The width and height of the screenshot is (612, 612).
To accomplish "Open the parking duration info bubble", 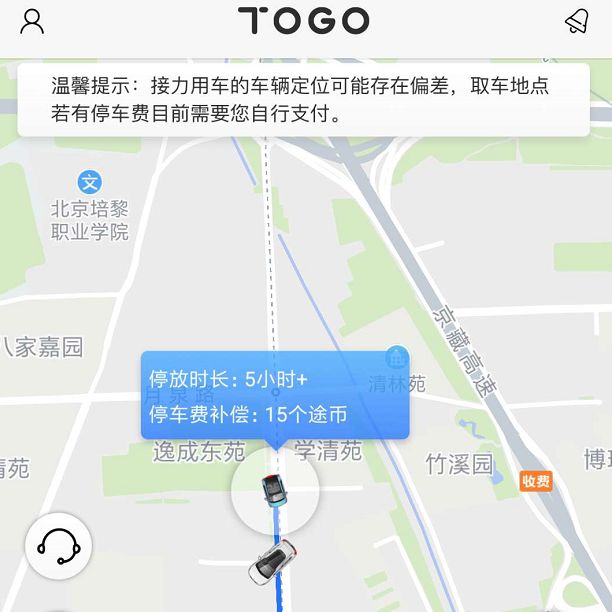I will click(x=275, y=395).
